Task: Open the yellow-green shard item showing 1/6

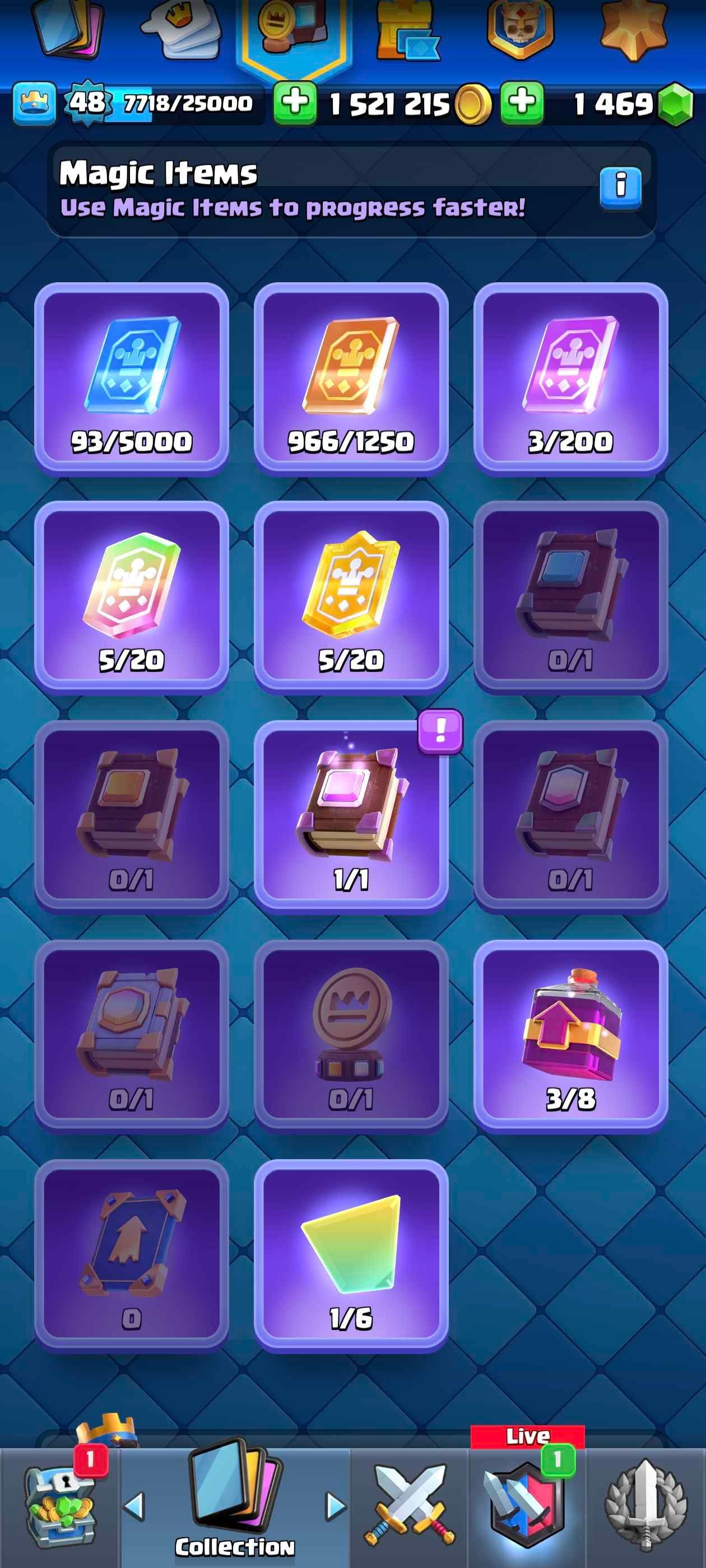Action: [x=351, y=1255]
